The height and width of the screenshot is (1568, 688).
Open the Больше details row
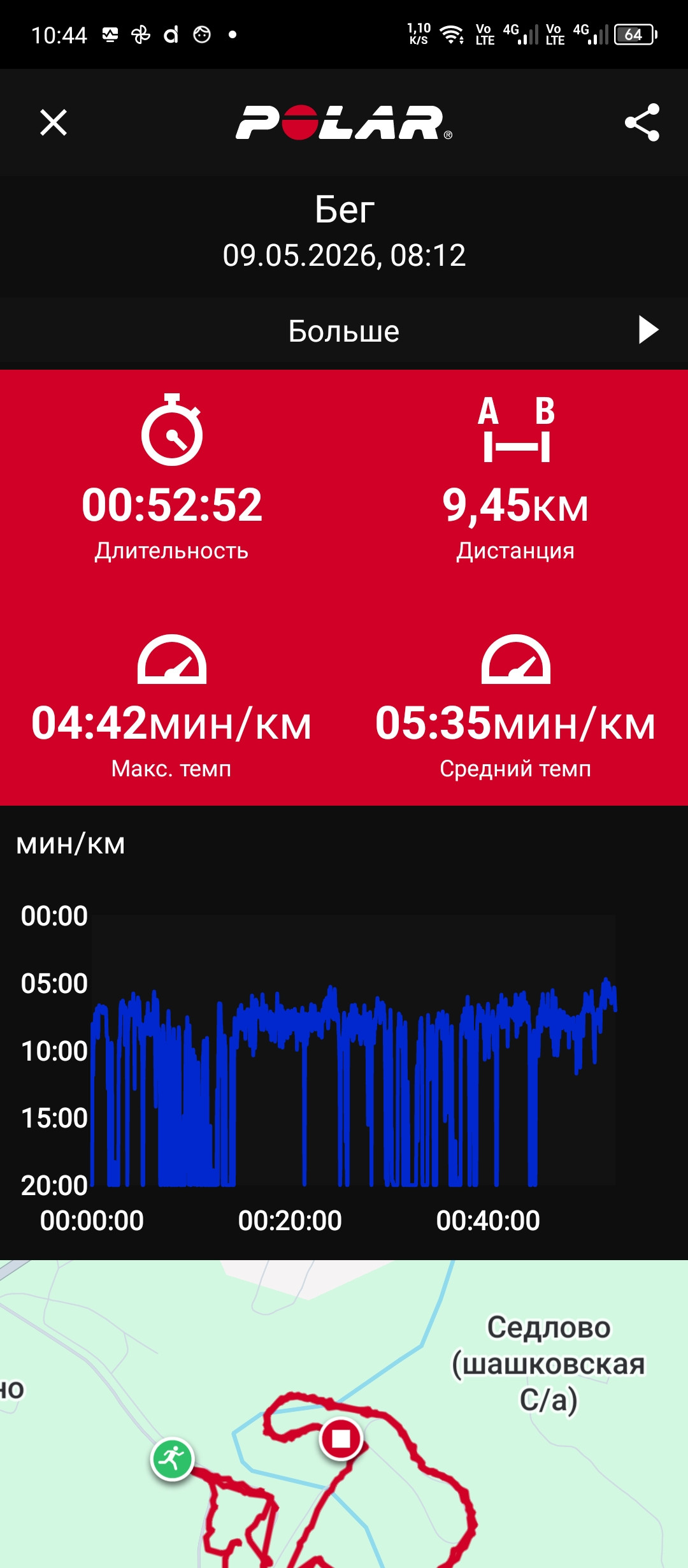click(344, 331)
